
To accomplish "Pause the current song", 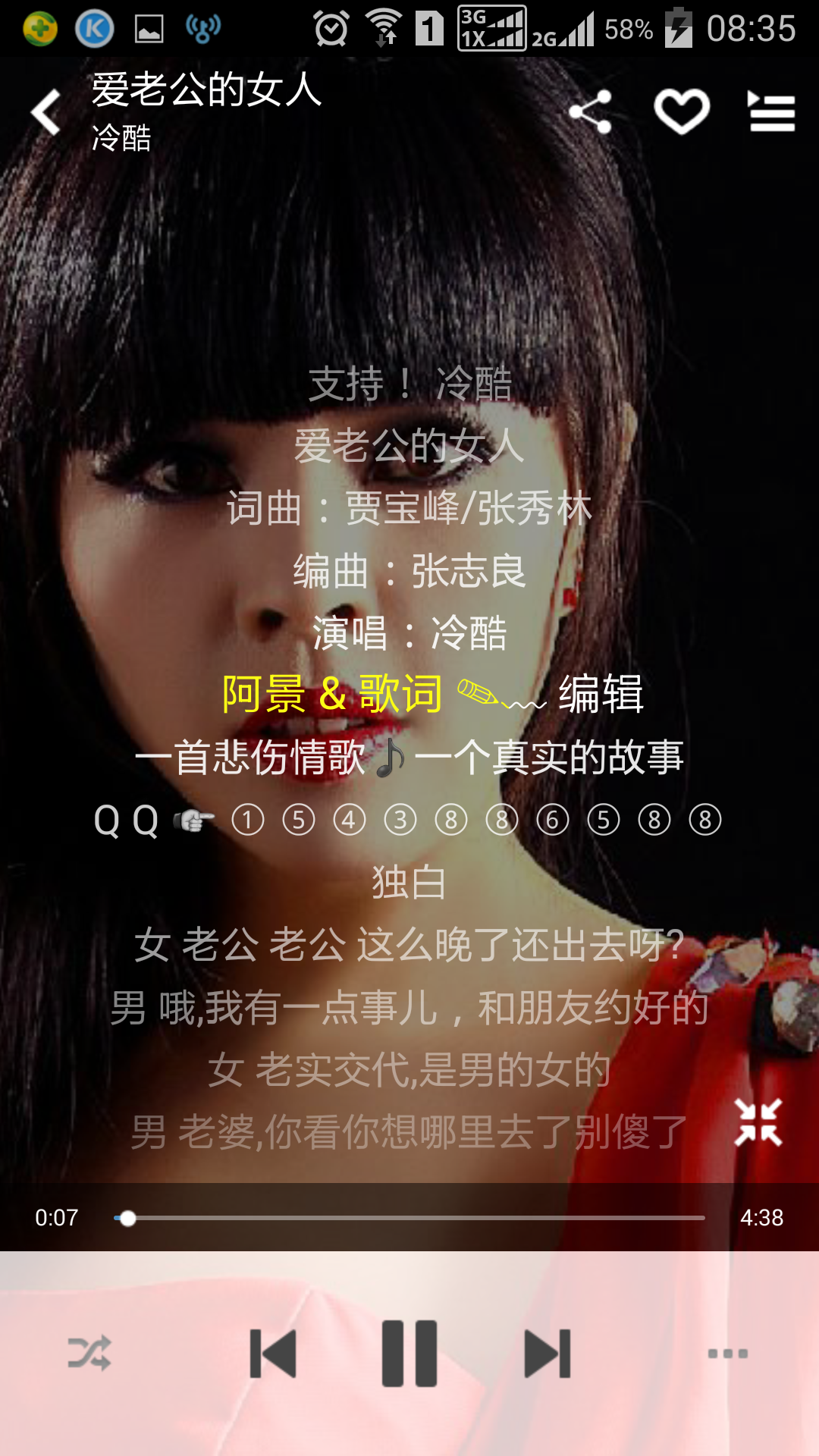I will point(409,1354).
